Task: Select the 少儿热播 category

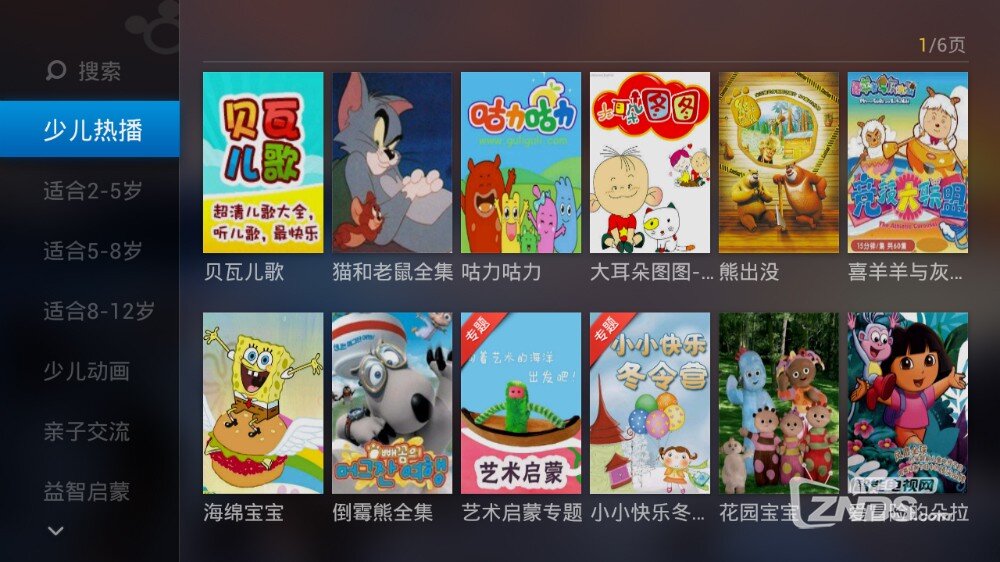Action: pyautogui.click(x=91, y=130)
